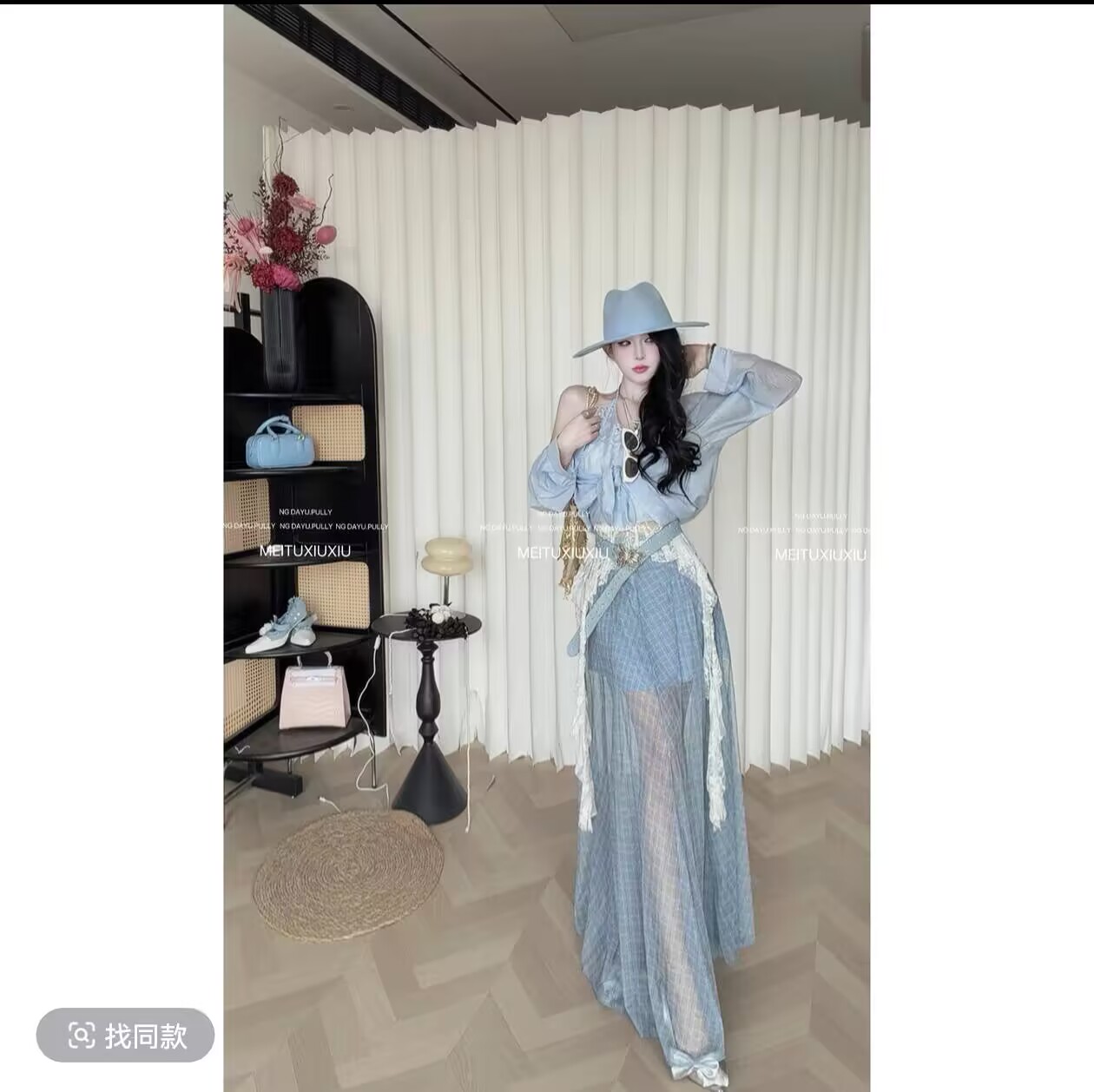Tap the 找同款 find similar button
The height and width of the screenshot is (1092, 1094).
tap(126, 1035)
